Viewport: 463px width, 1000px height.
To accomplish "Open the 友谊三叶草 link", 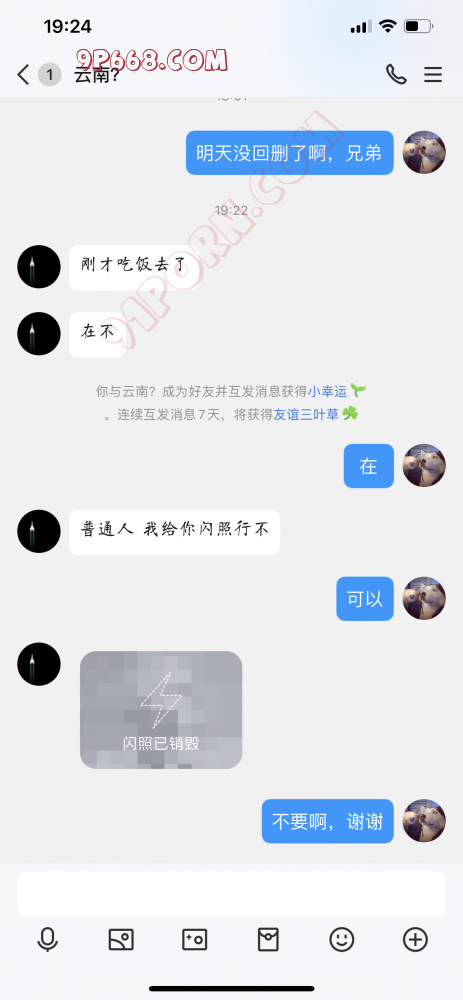I will [x=306, y=414].
